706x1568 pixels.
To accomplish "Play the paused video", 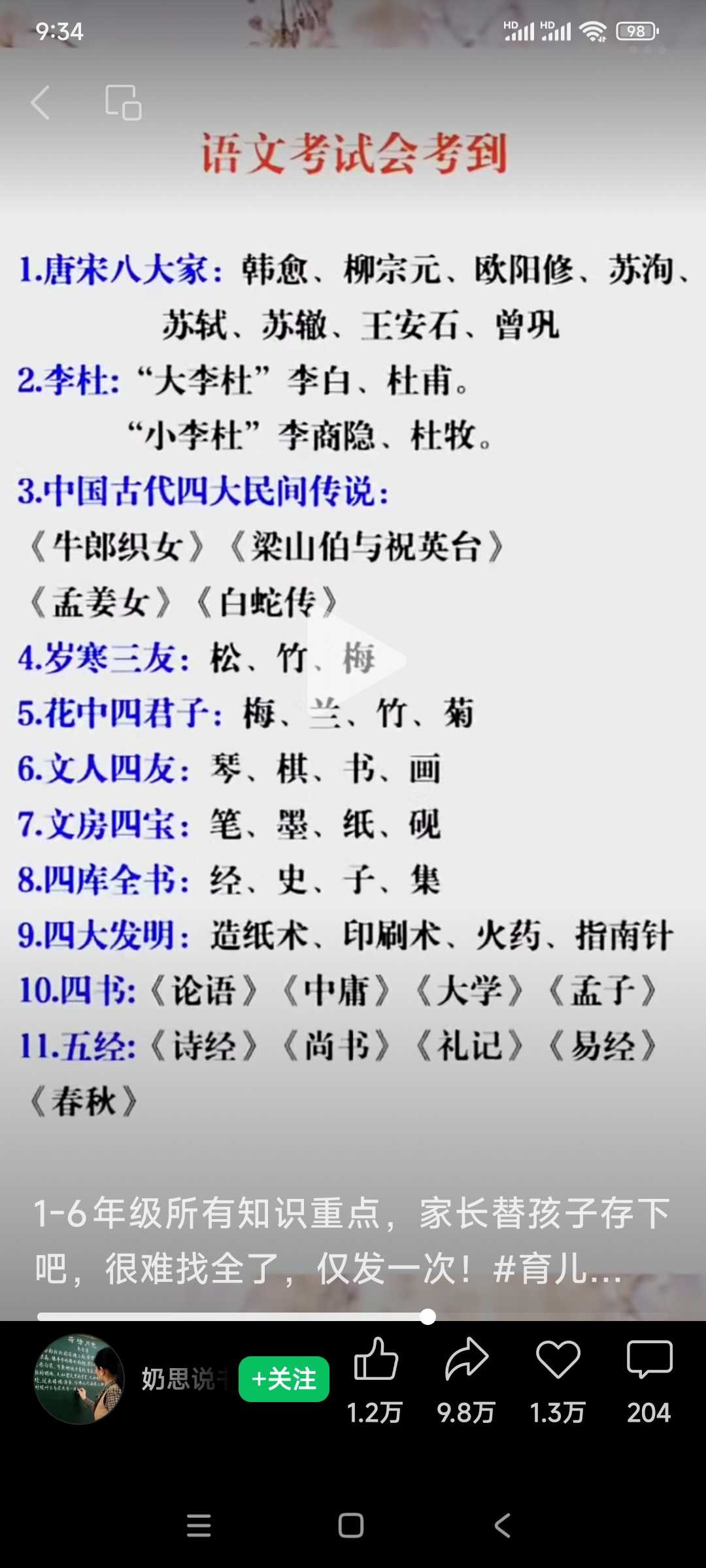I will click(356, 660).
